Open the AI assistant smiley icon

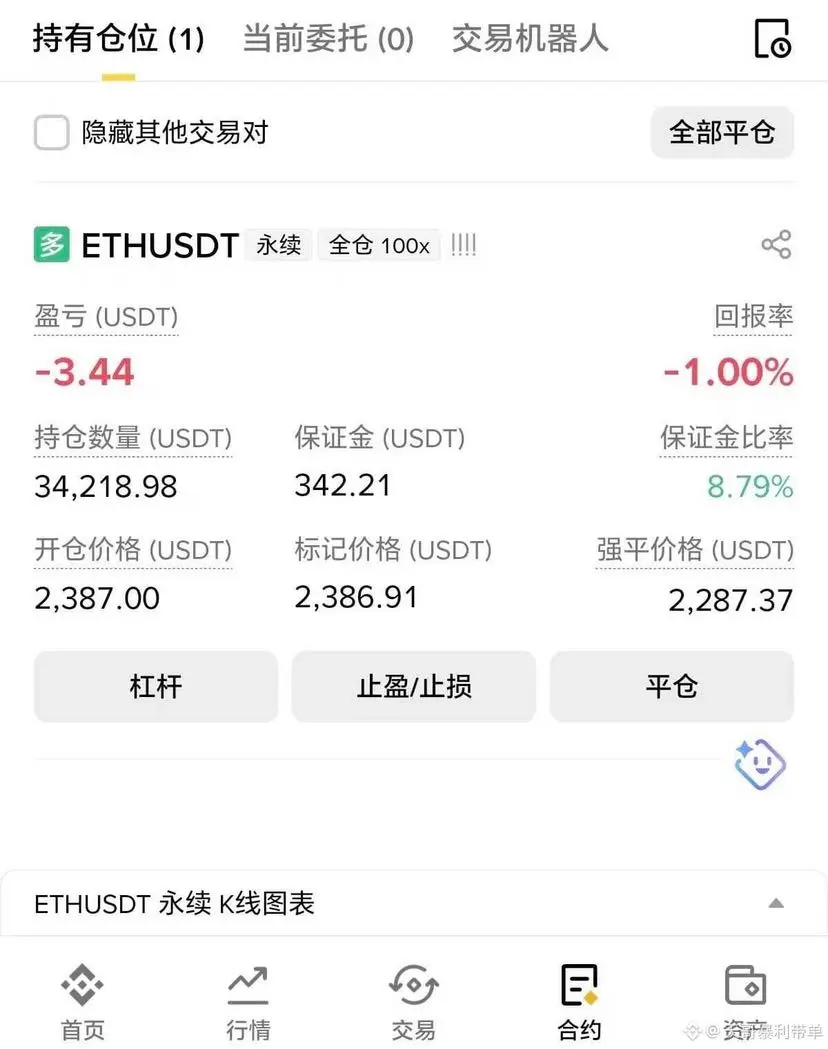(760, 765)
